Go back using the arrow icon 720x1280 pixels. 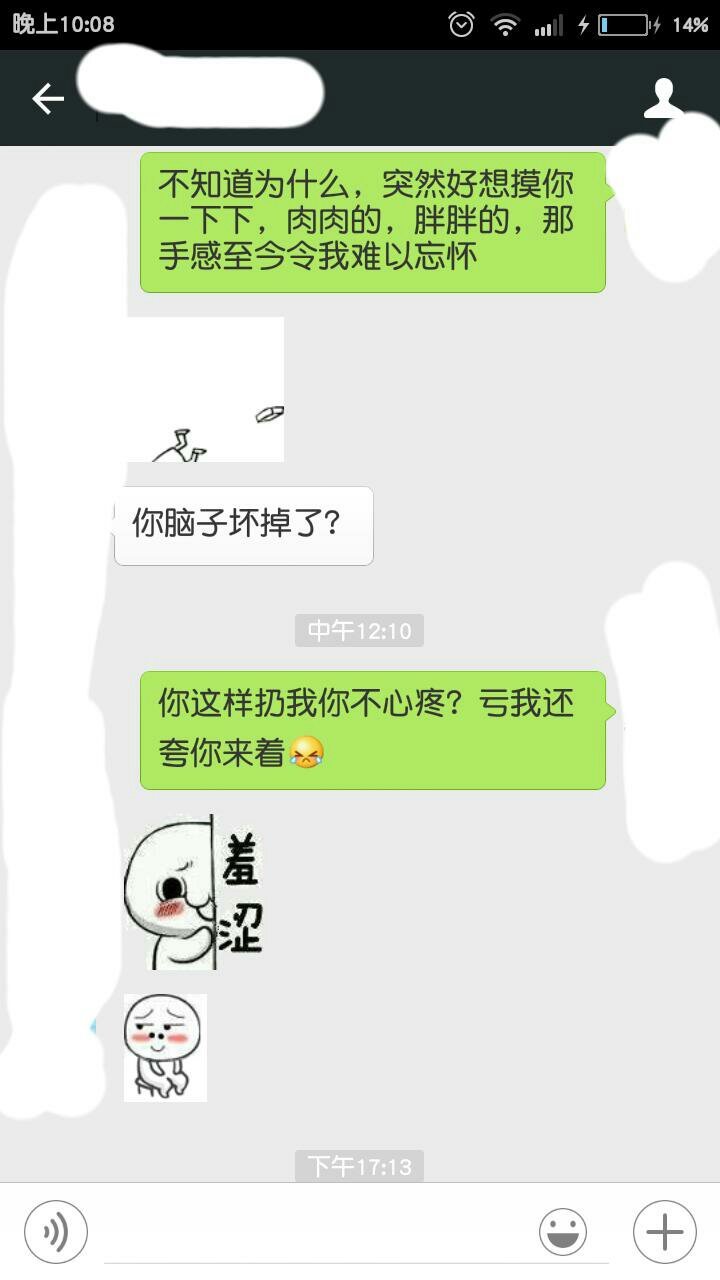point(47,98)
